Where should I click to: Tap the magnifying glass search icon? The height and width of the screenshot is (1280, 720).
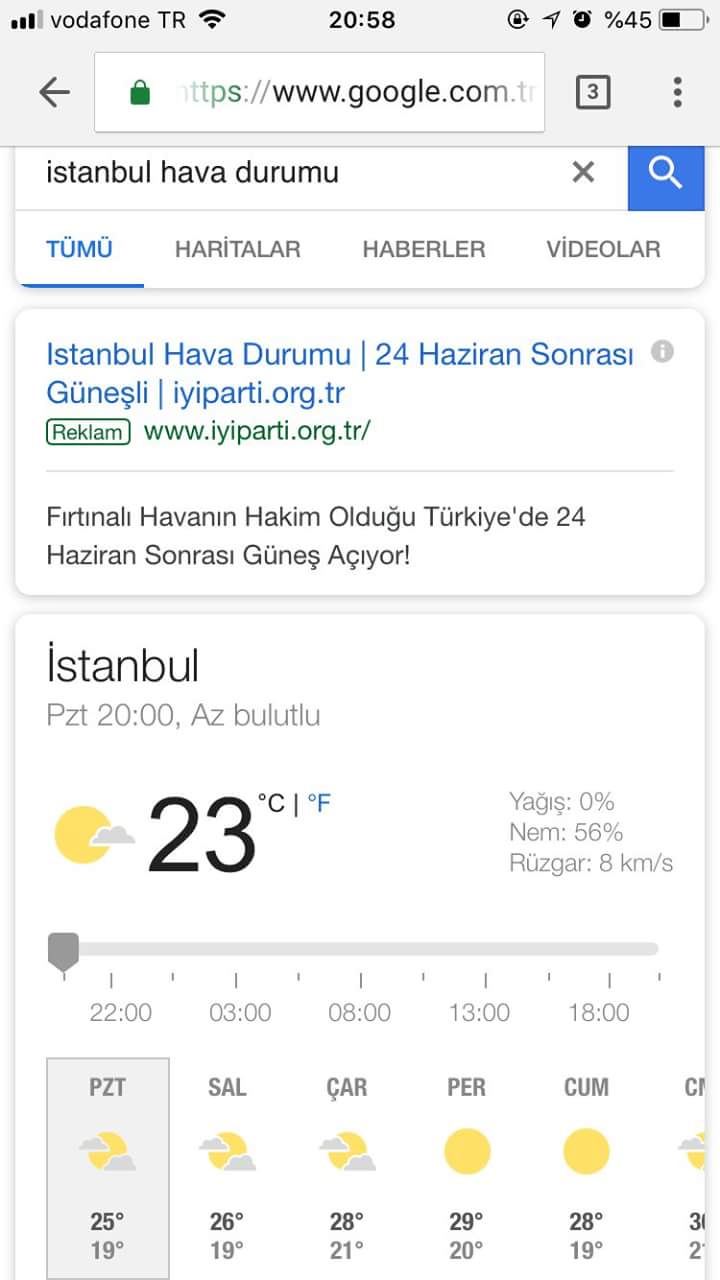tap(666, 172)
